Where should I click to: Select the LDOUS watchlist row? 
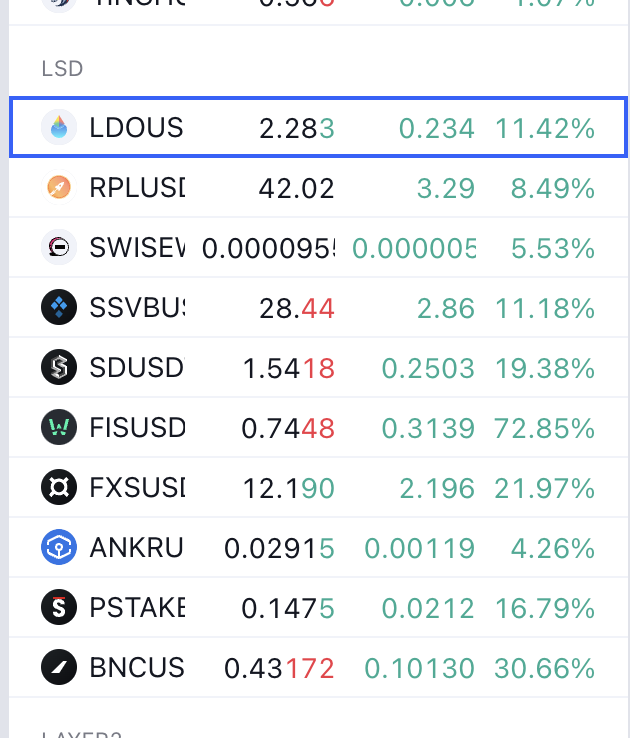pos(318,128)
